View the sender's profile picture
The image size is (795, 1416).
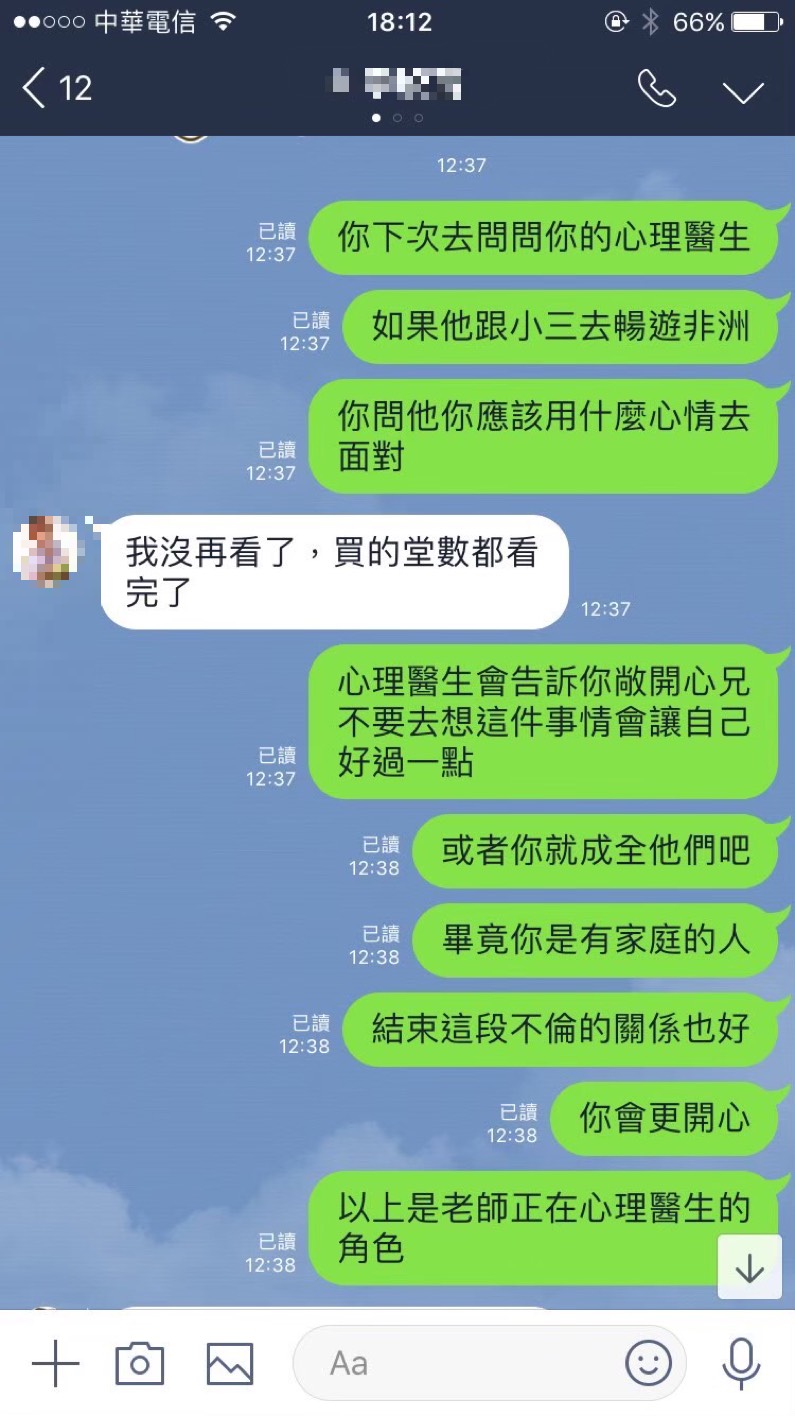(44, 551)
